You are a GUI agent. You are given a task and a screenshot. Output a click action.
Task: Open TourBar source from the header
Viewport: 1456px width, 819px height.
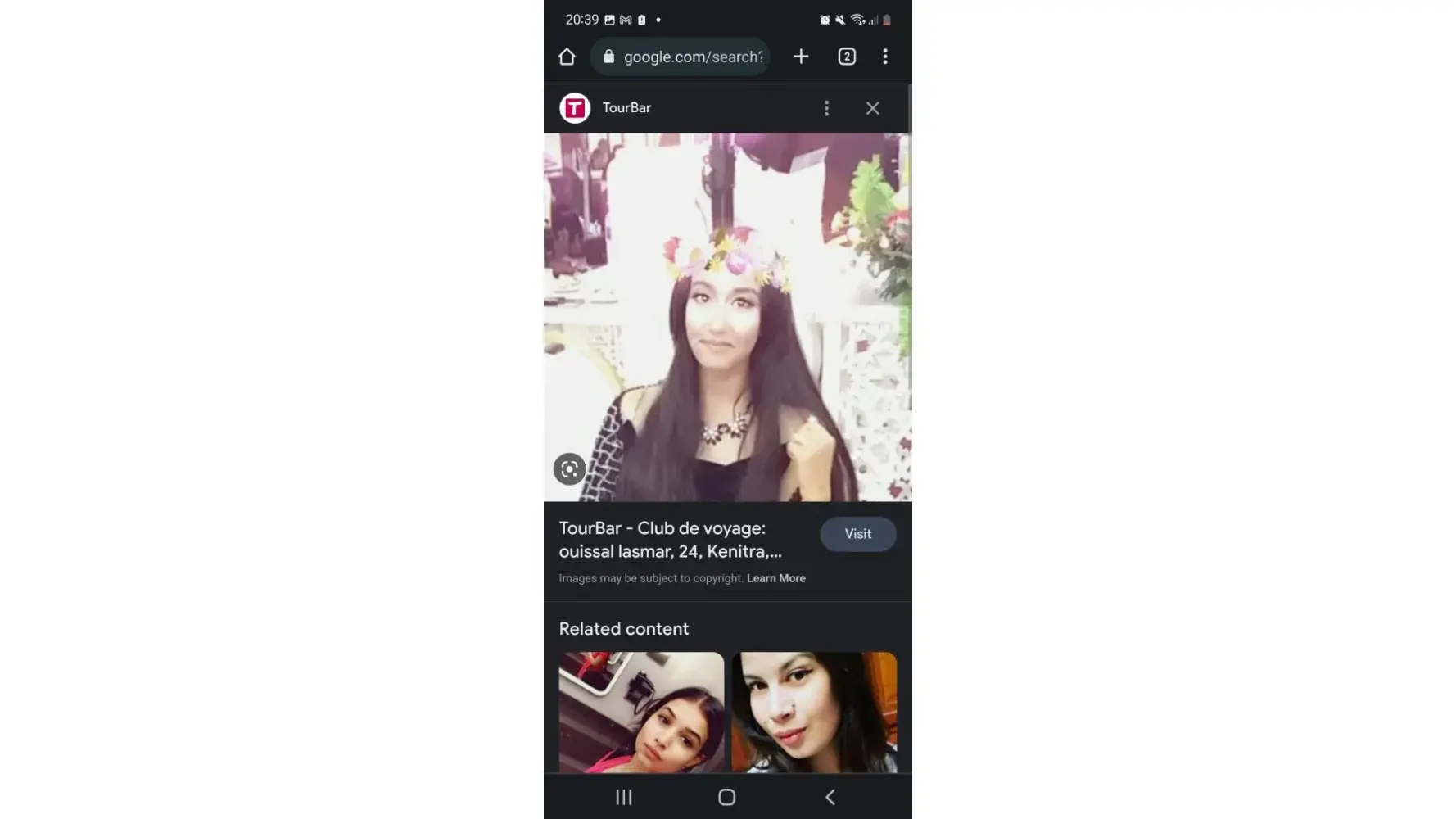pyautogui.click(x=626, y=108)
